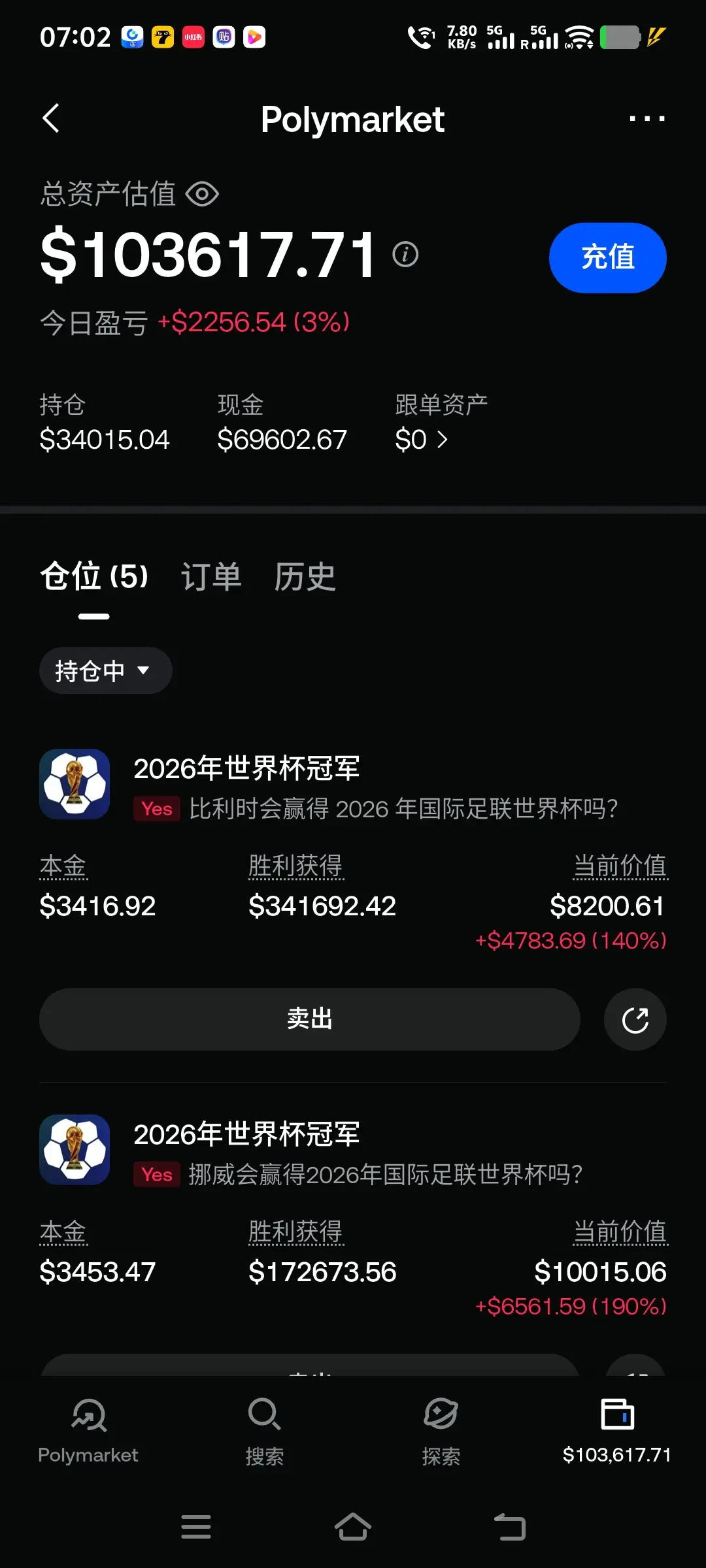
Task: Select the 仓位 (5) positions tab
Action: click(x=94, y=576)
